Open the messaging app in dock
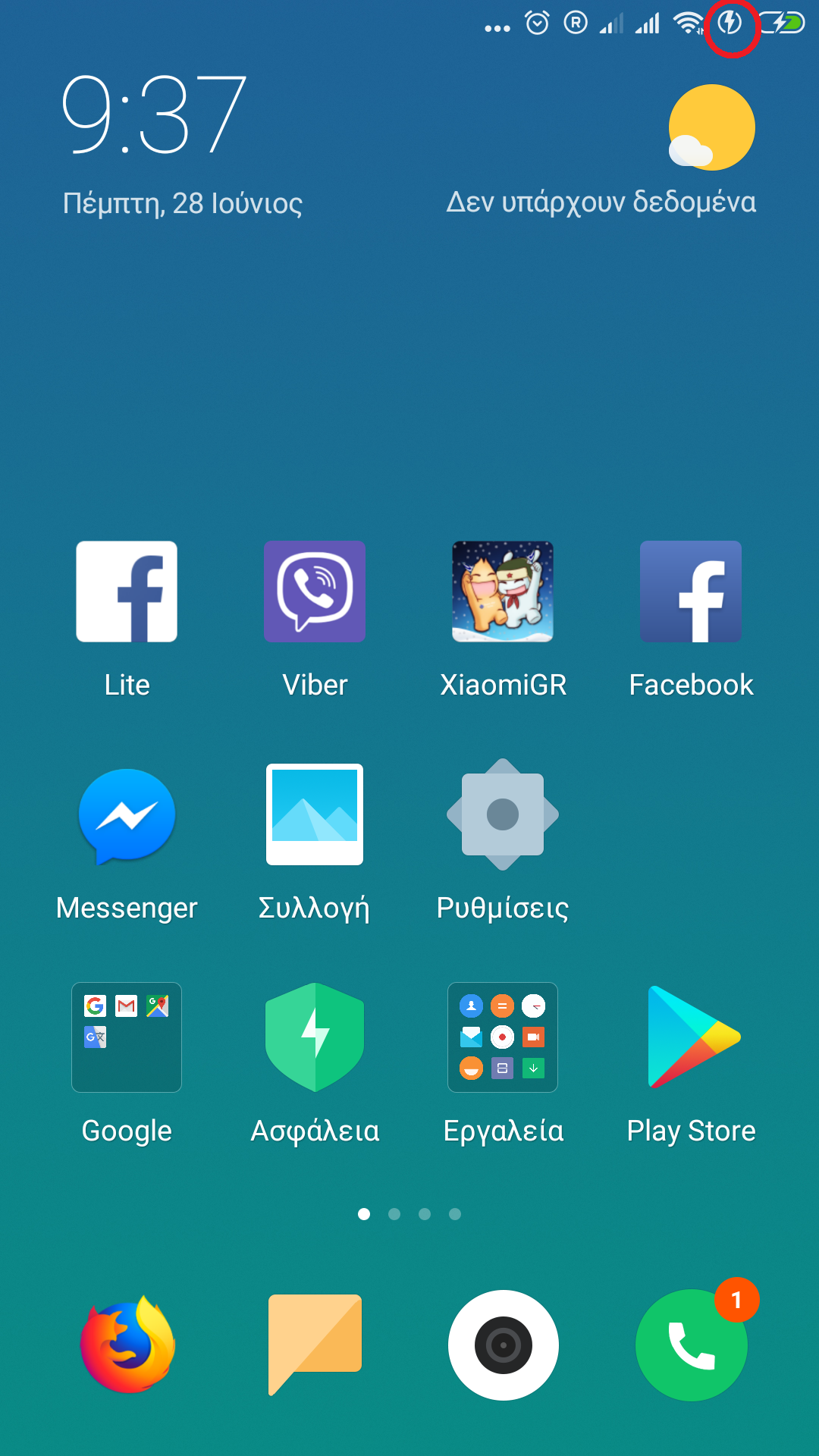Screen dimensions: 819x1456 [315, 1345]
